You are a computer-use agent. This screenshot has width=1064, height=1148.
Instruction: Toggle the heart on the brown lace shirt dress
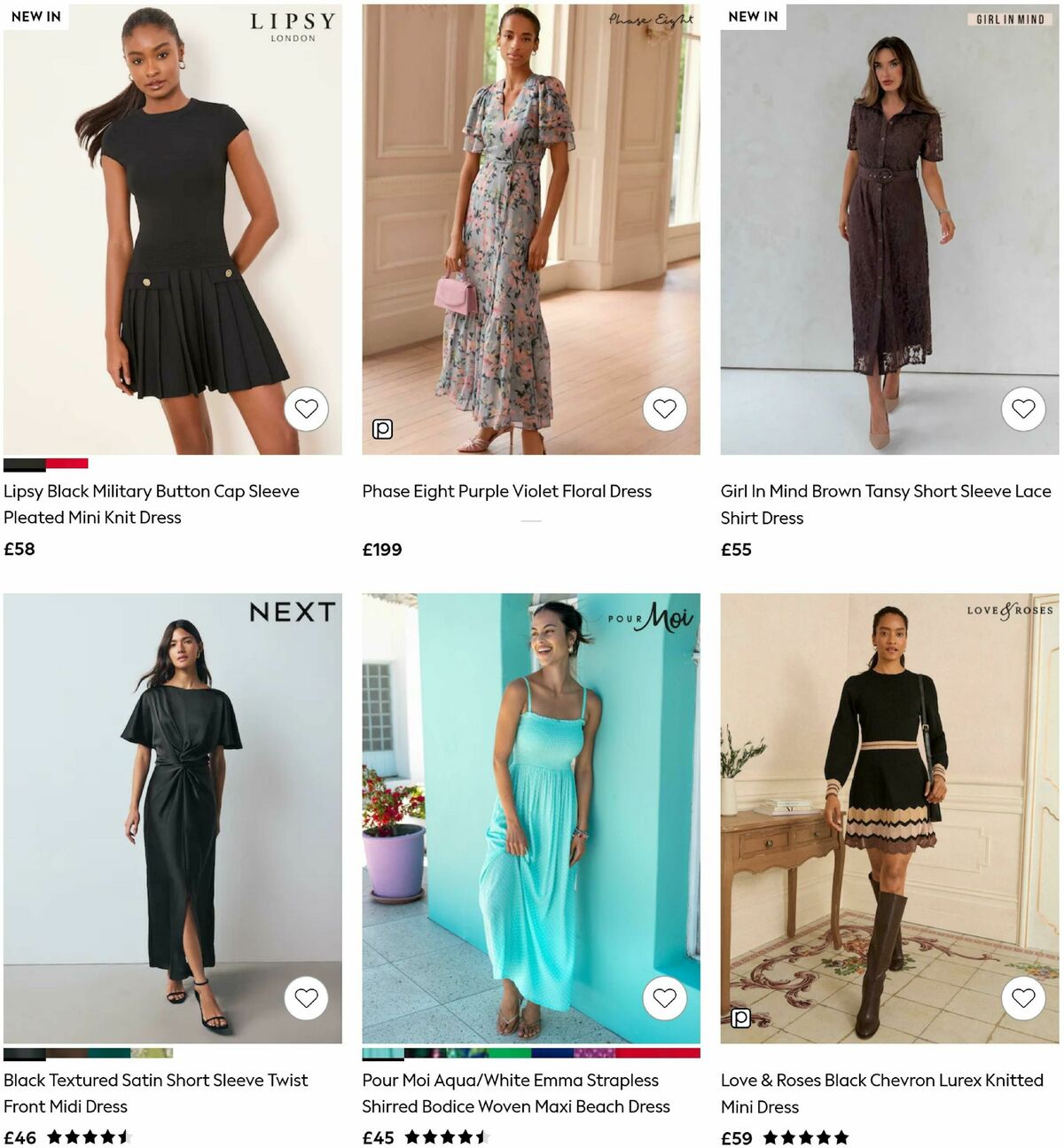(1023, 410)
